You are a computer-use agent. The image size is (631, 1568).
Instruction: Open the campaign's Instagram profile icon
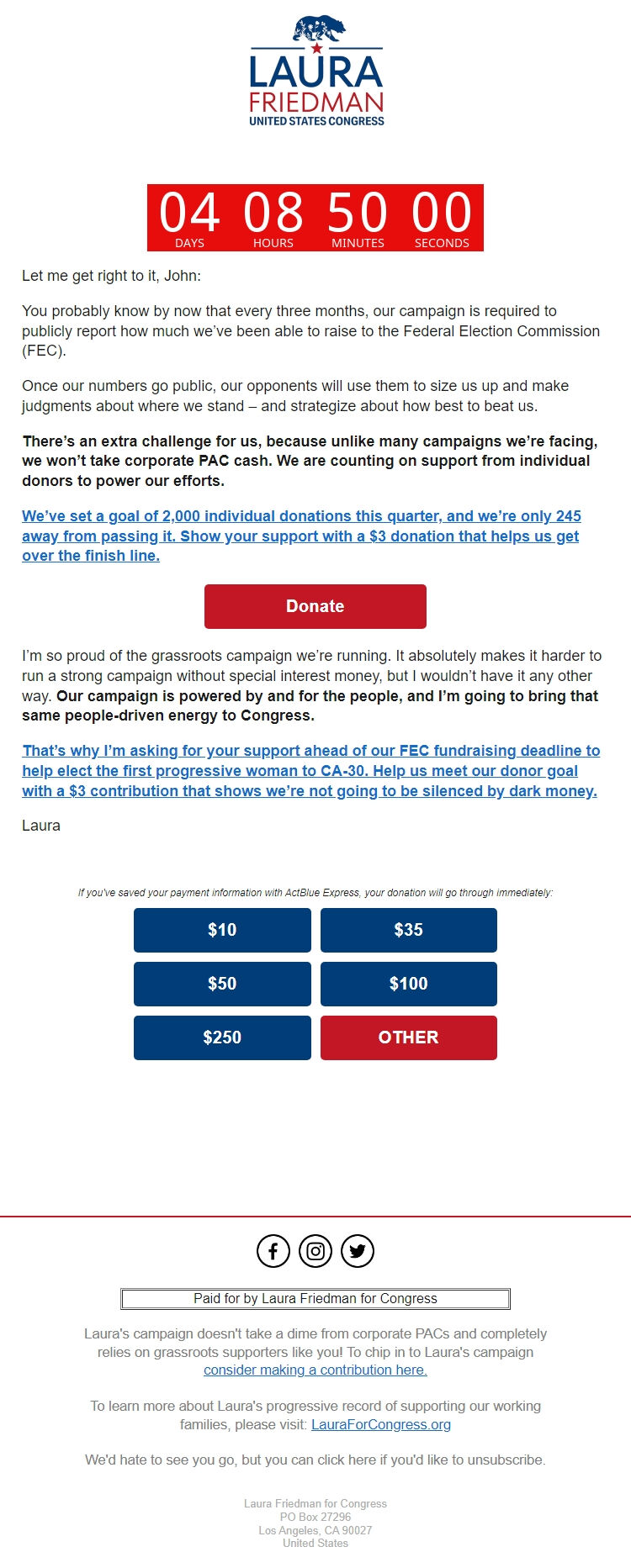point(315,1250)
